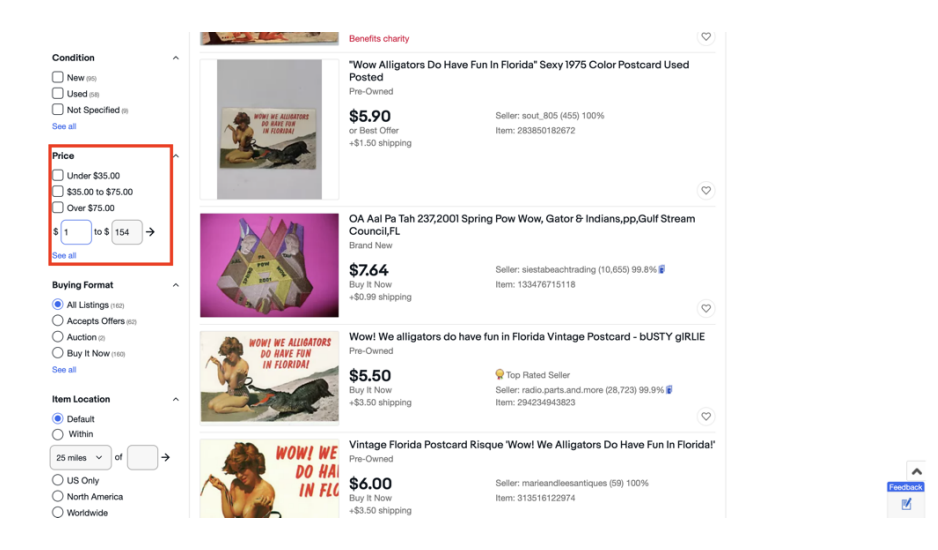Open the Feedback button
The image size is (938, 550).
pos(906,487)
